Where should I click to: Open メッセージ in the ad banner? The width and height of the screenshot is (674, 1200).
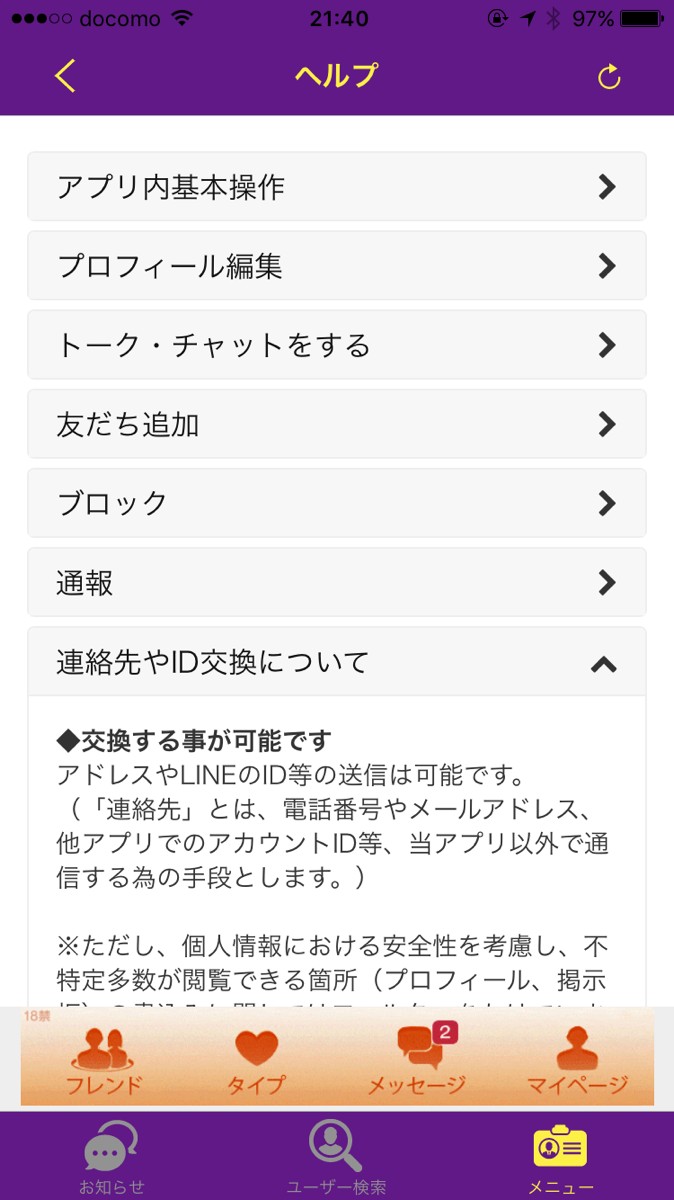click(417, 1060)
